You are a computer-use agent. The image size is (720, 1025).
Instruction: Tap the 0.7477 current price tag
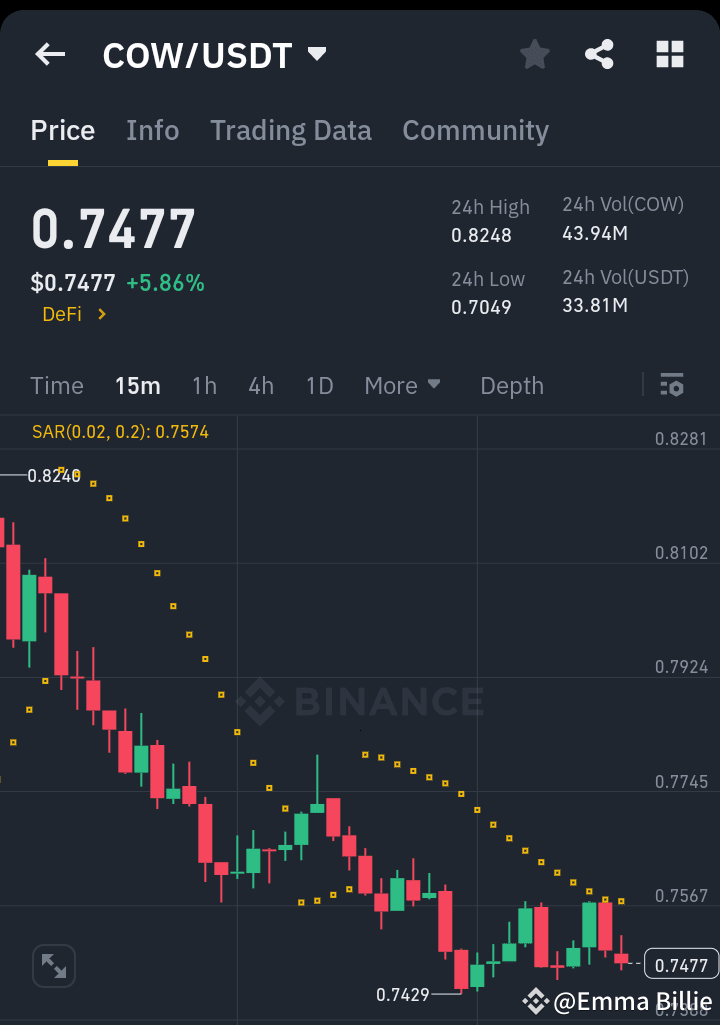[x=680, y=964]
